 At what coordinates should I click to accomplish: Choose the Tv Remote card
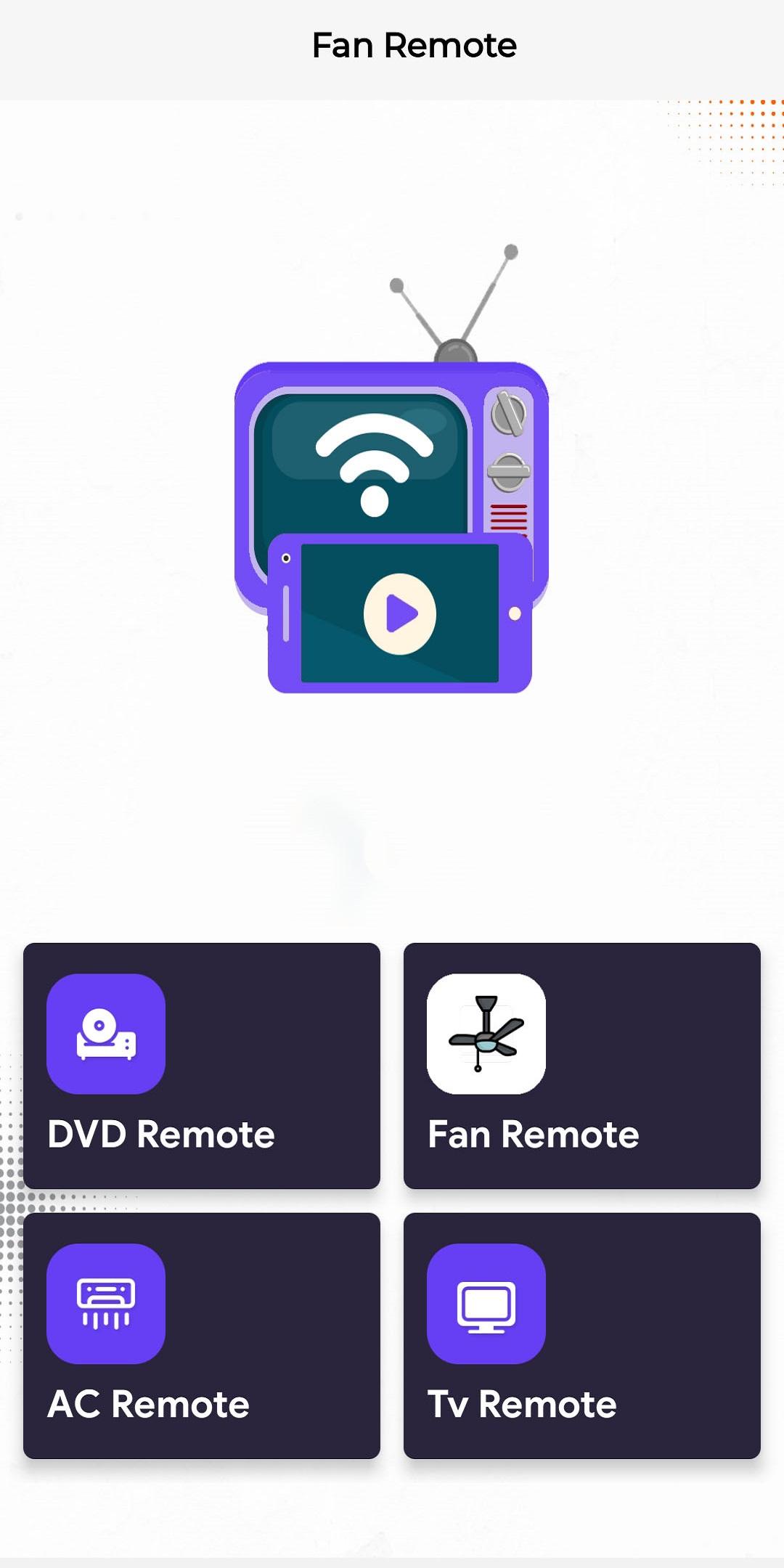point(581,1336)
